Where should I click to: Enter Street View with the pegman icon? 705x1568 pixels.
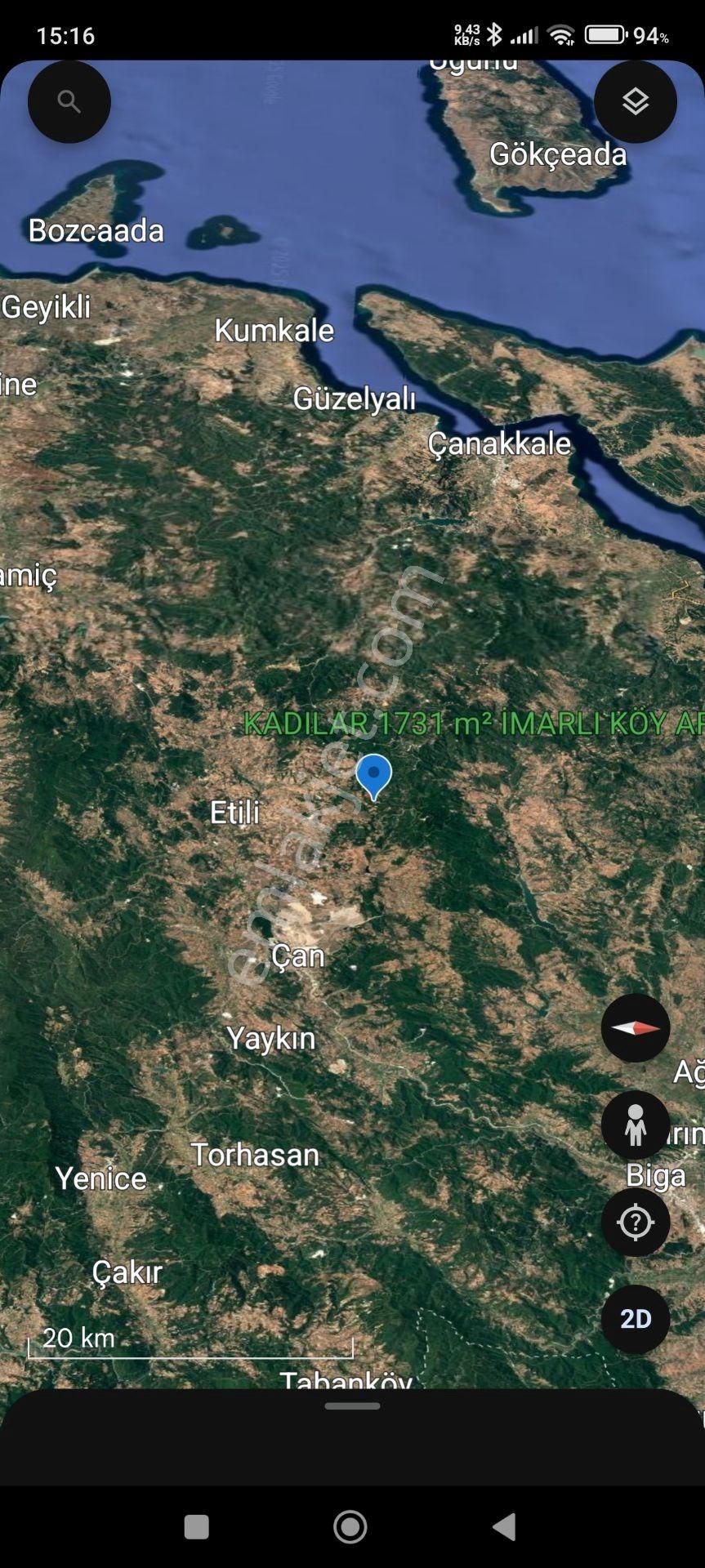[636, 1125]
